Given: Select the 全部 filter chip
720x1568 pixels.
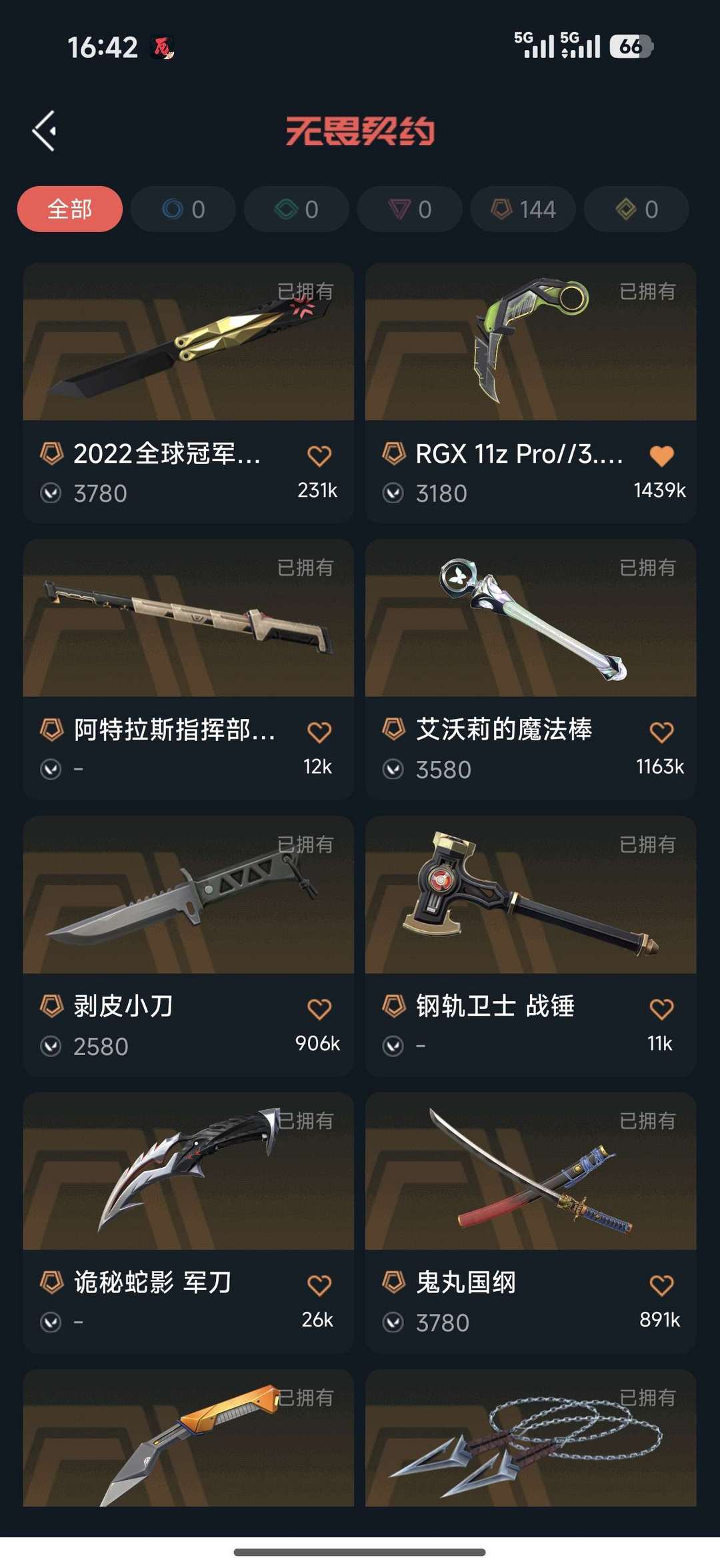Looking at the screenshot, I should point(70,209).
